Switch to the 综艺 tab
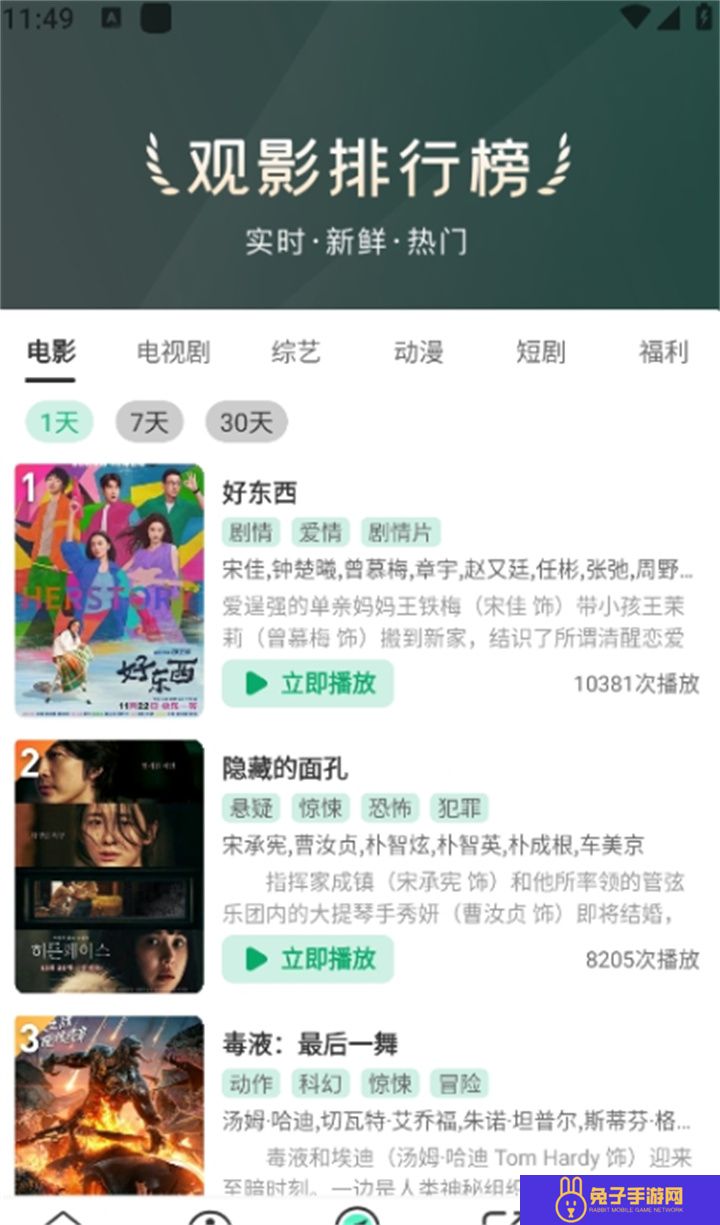Viewport: 720px width, 1225px height. pyautogui.click(x=296, y=352)
